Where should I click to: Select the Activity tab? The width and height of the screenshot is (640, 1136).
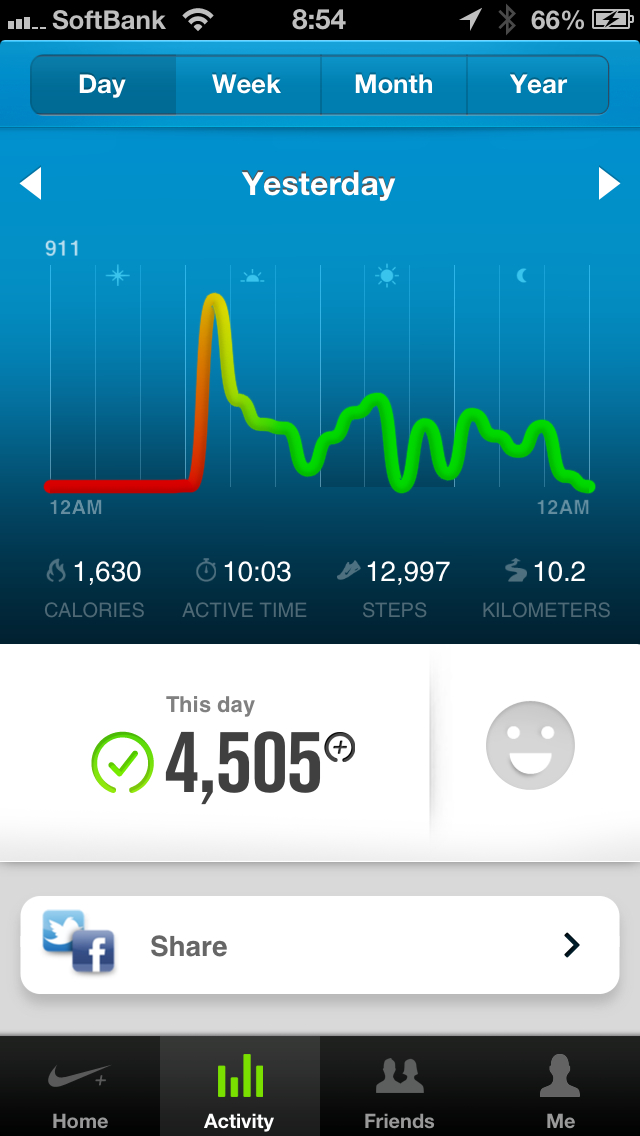click(x=240, y=1087)
